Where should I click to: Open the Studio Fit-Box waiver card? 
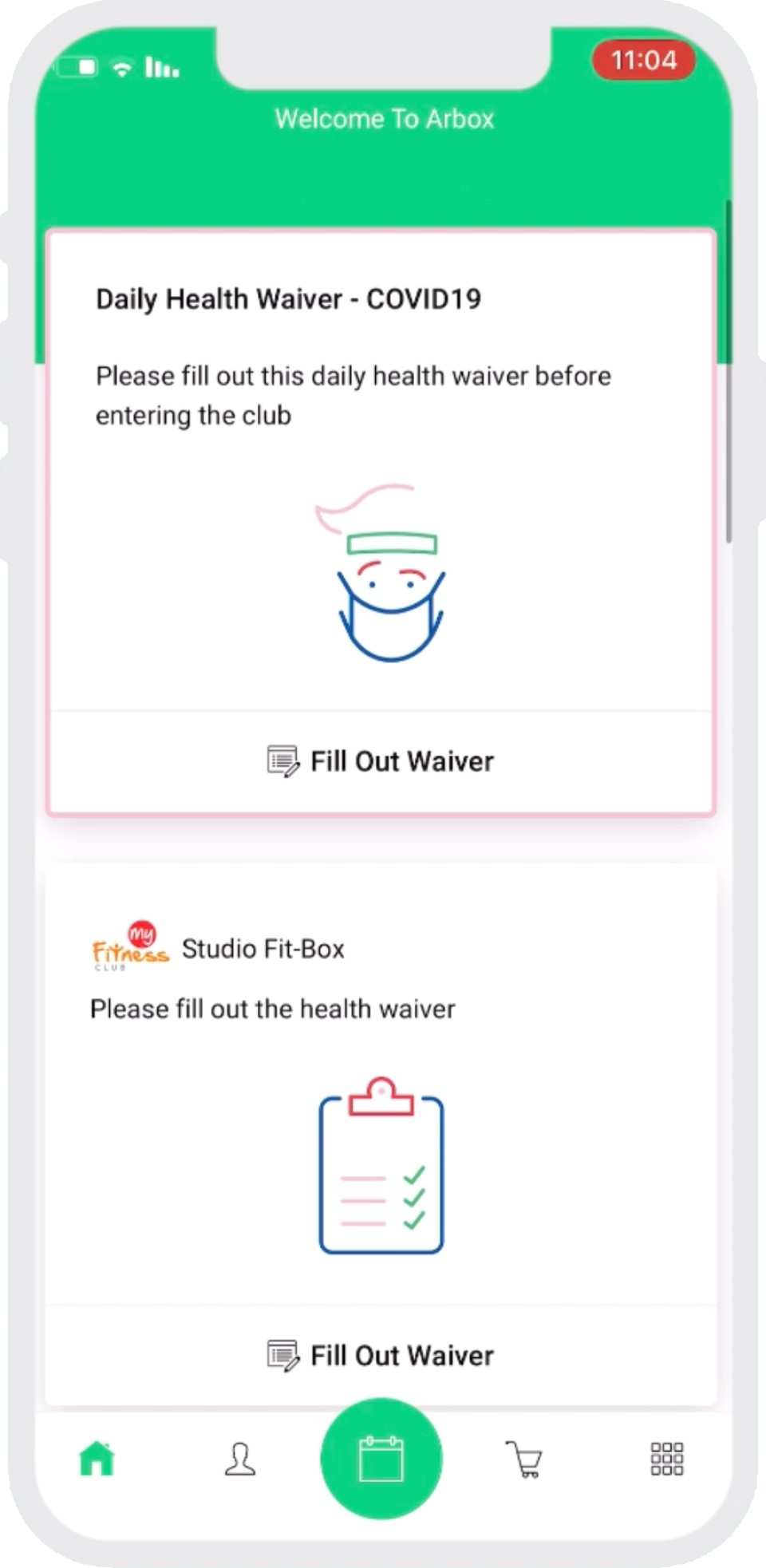(382, 1117)
